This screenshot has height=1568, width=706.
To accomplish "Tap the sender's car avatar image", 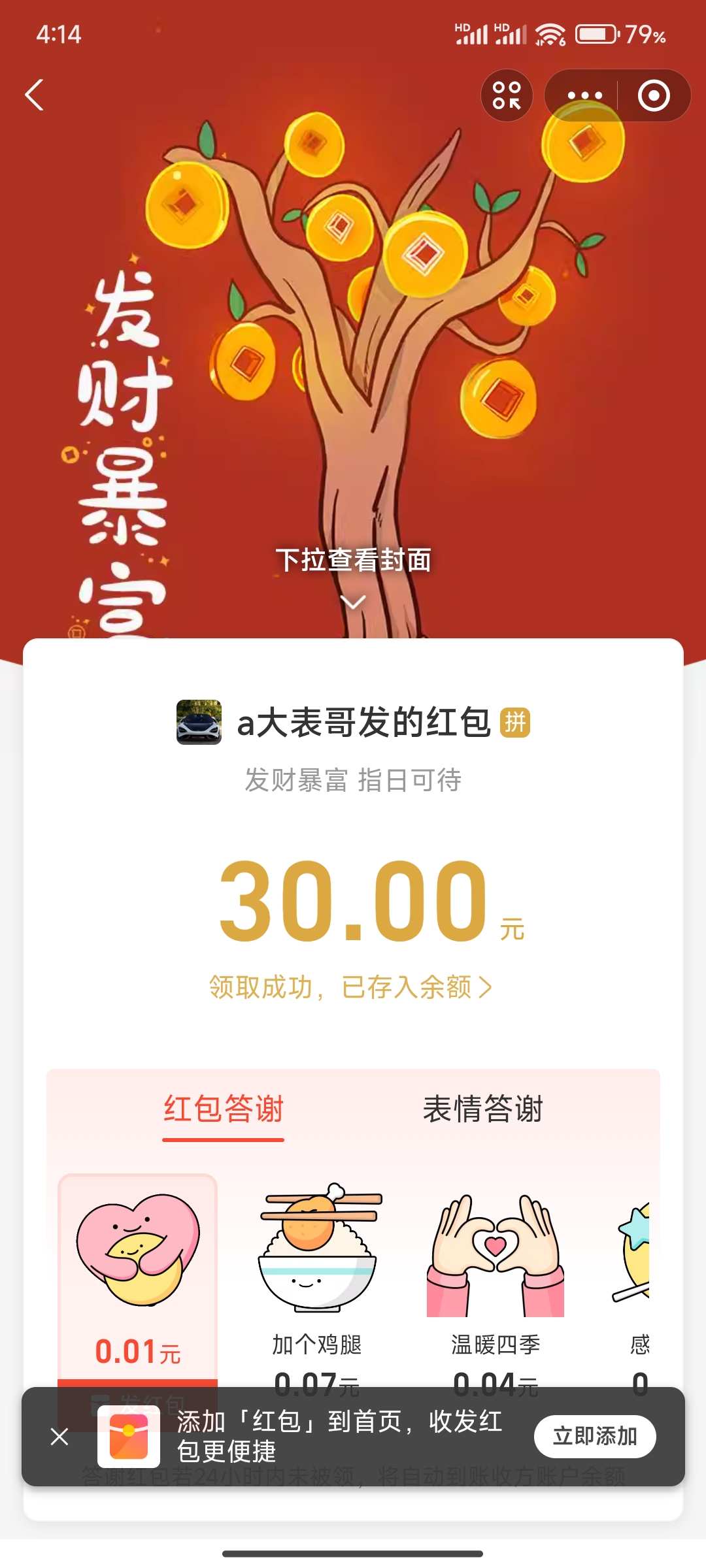I will point(199,722).
